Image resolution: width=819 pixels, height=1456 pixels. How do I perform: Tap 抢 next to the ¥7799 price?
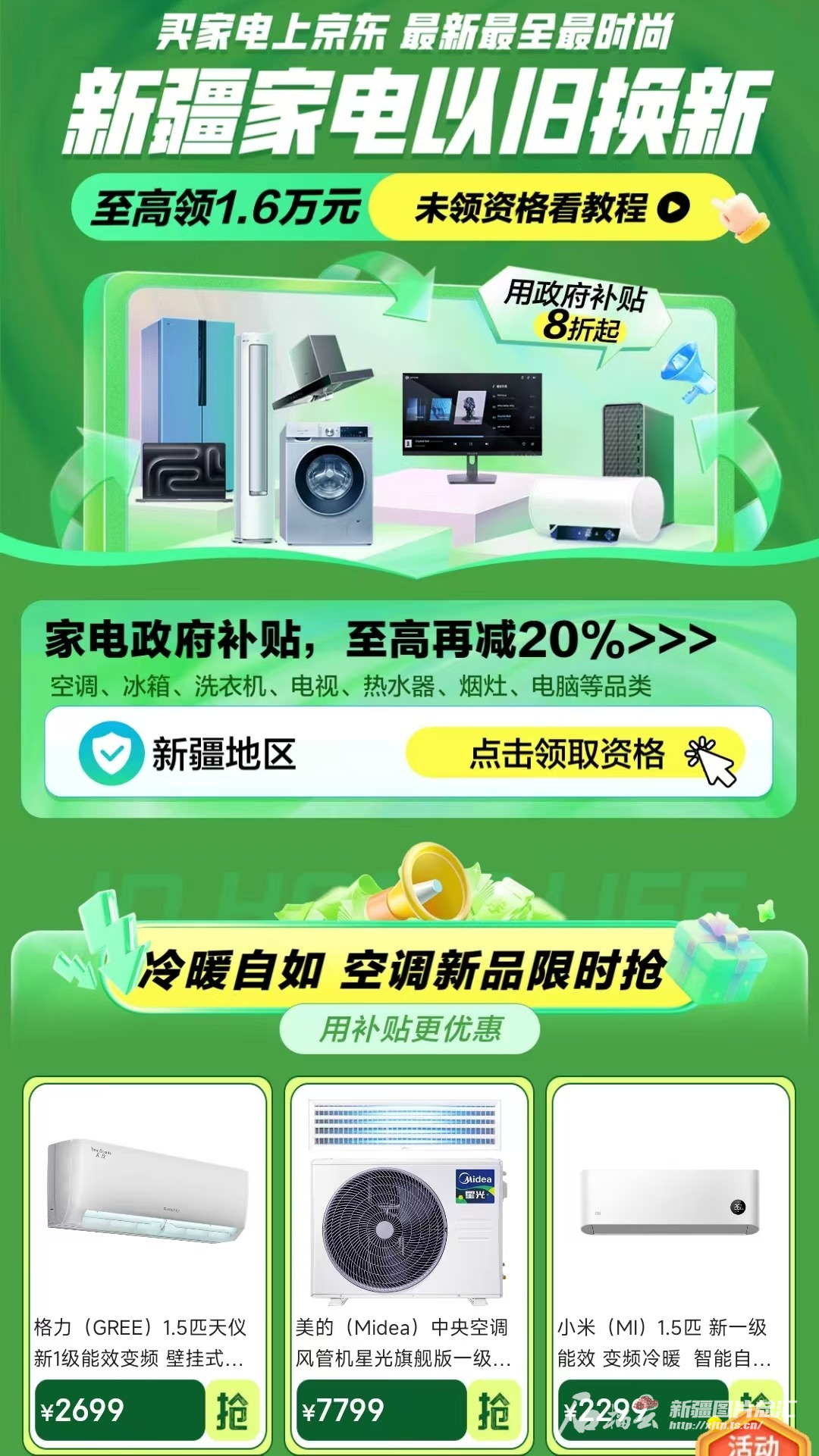(494, 1411)
